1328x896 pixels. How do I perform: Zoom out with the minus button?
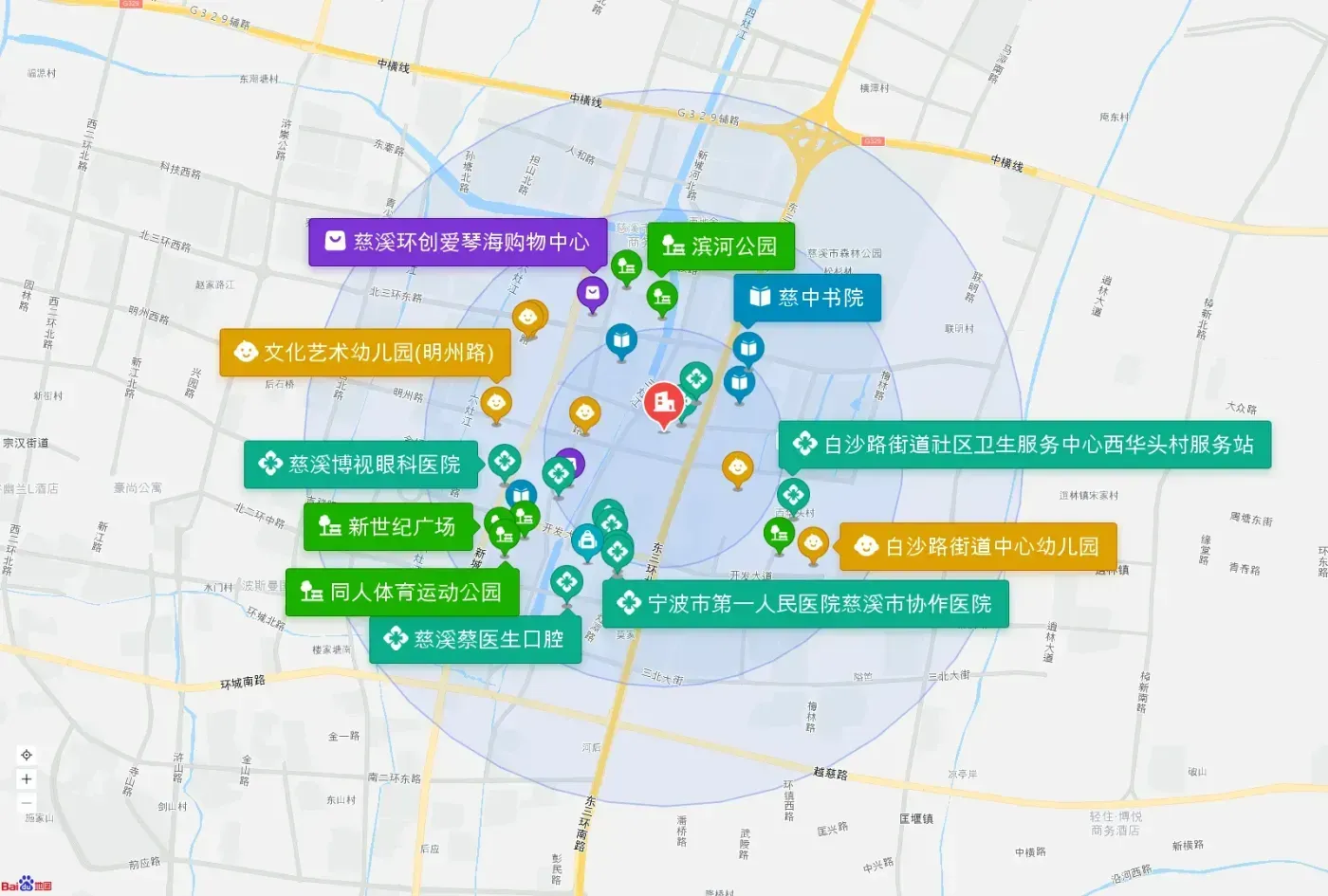[x=27, y=802]
